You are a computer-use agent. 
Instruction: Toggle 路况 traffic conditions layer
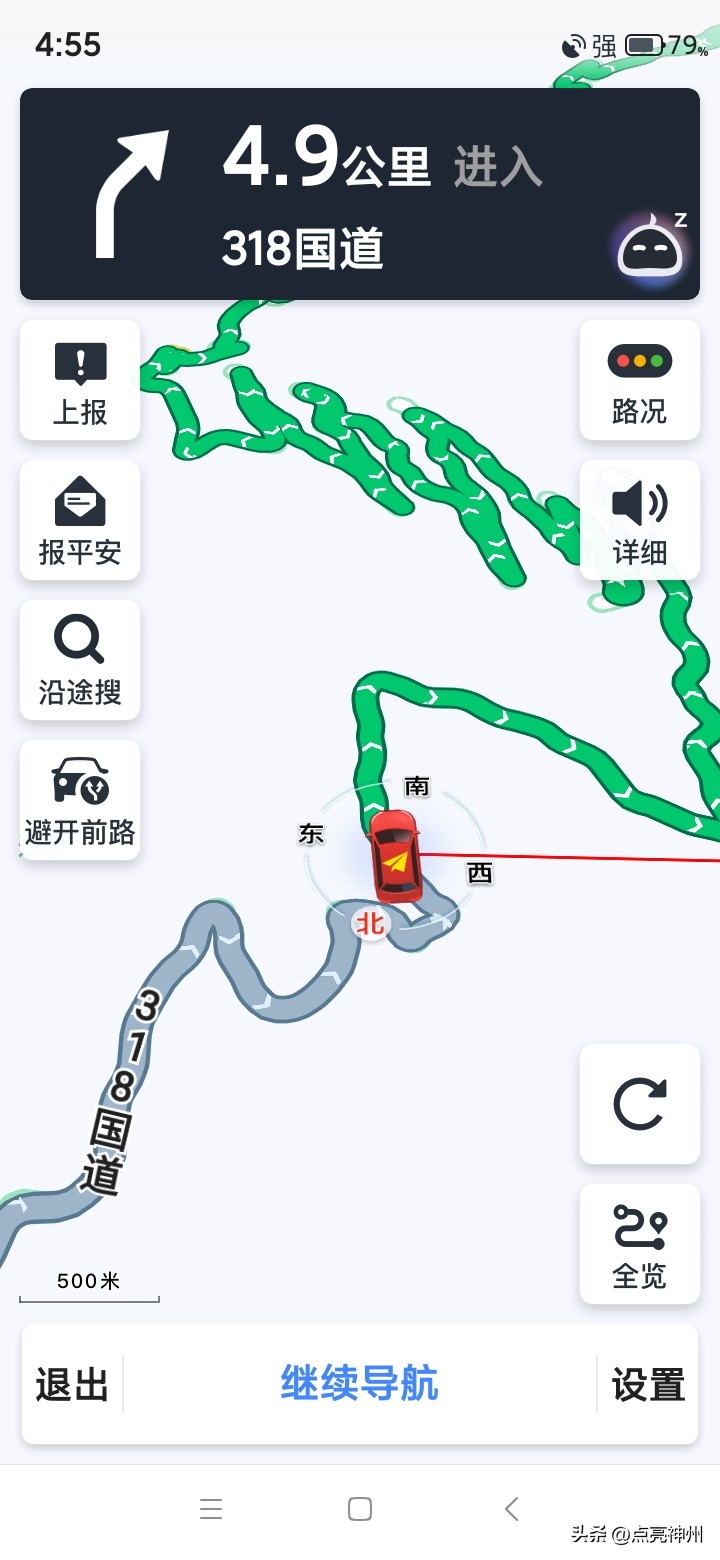click(x=640, y=380)
